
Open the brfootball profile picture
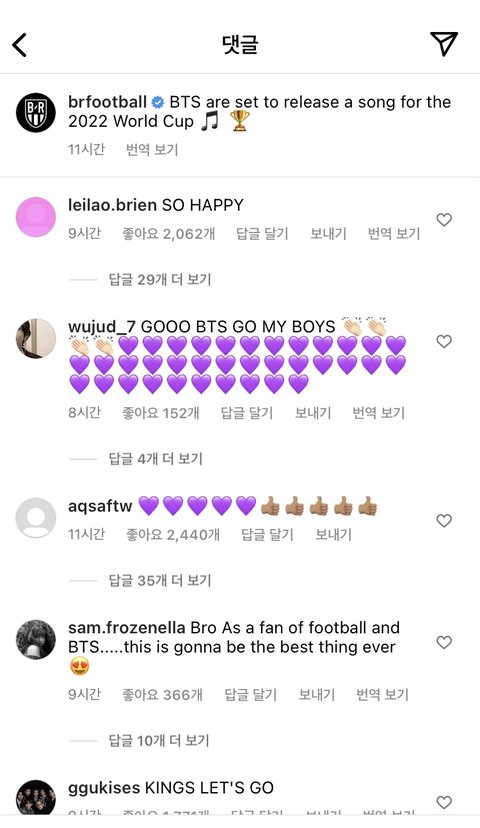point(35,112)
